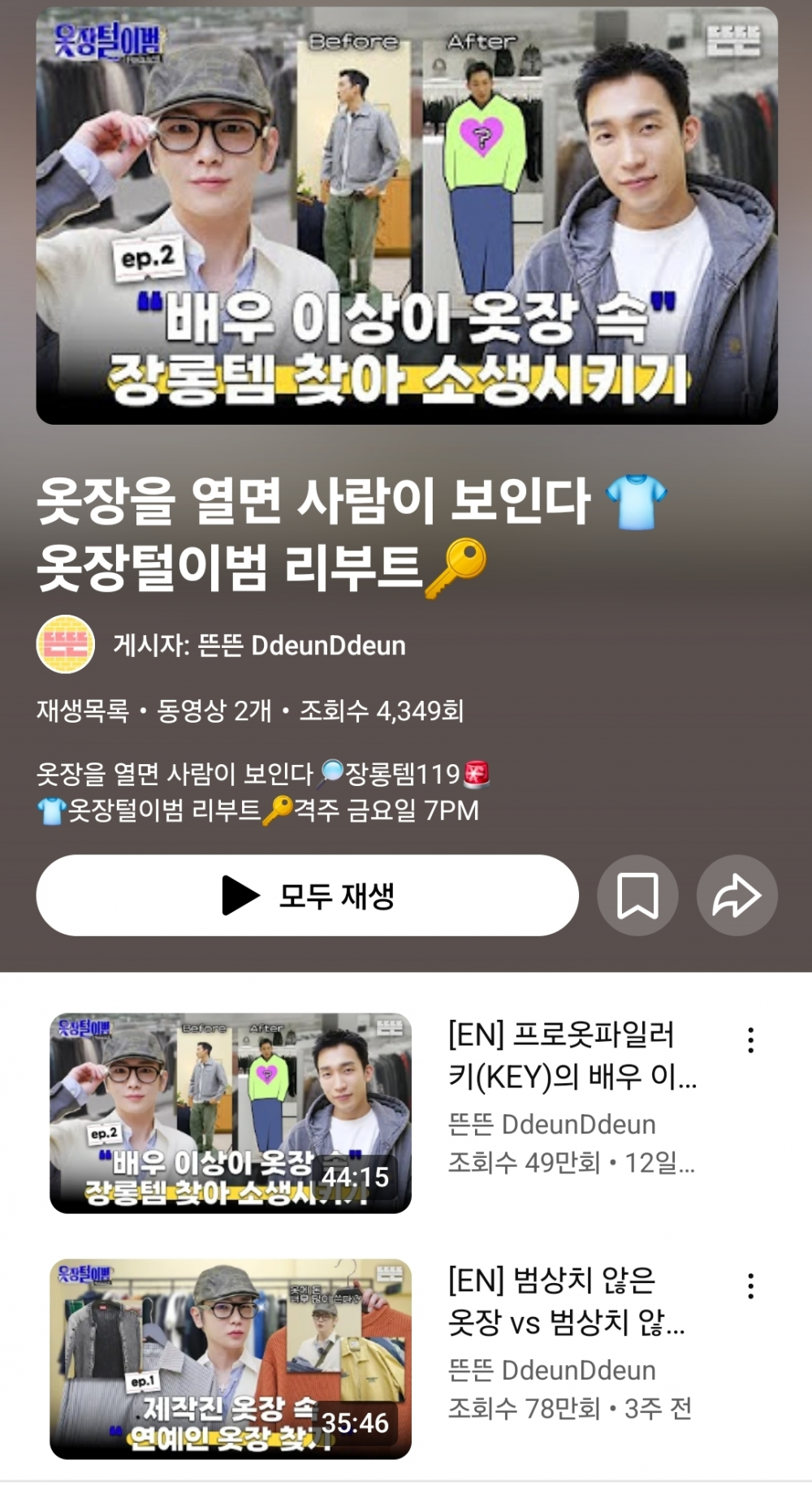Open the 뜬뜬 DdeunDdeun channel

(x=260, y=646)
